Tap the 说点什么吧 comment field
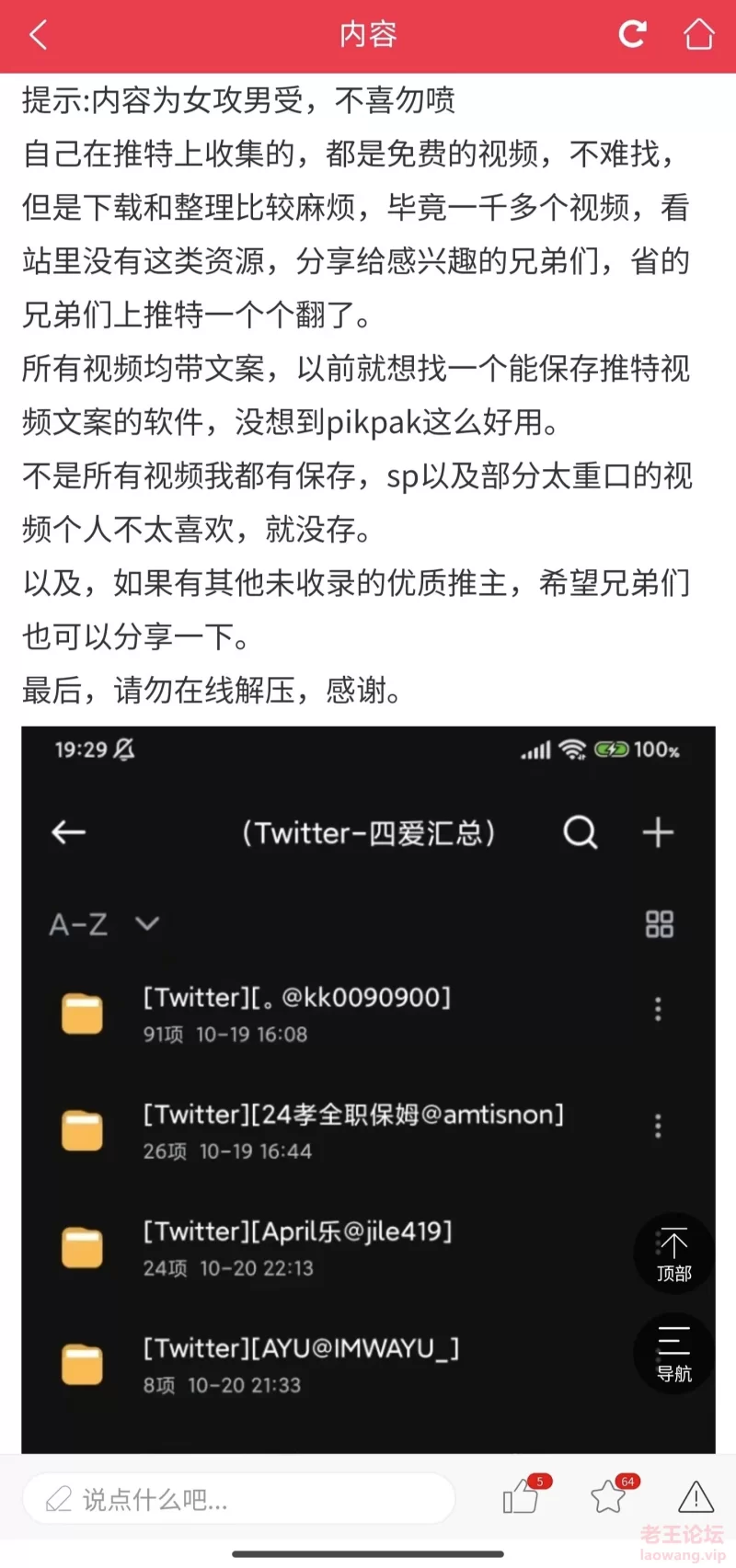Viewport: 736px width, 1568px height. [x=239, y=1500]
